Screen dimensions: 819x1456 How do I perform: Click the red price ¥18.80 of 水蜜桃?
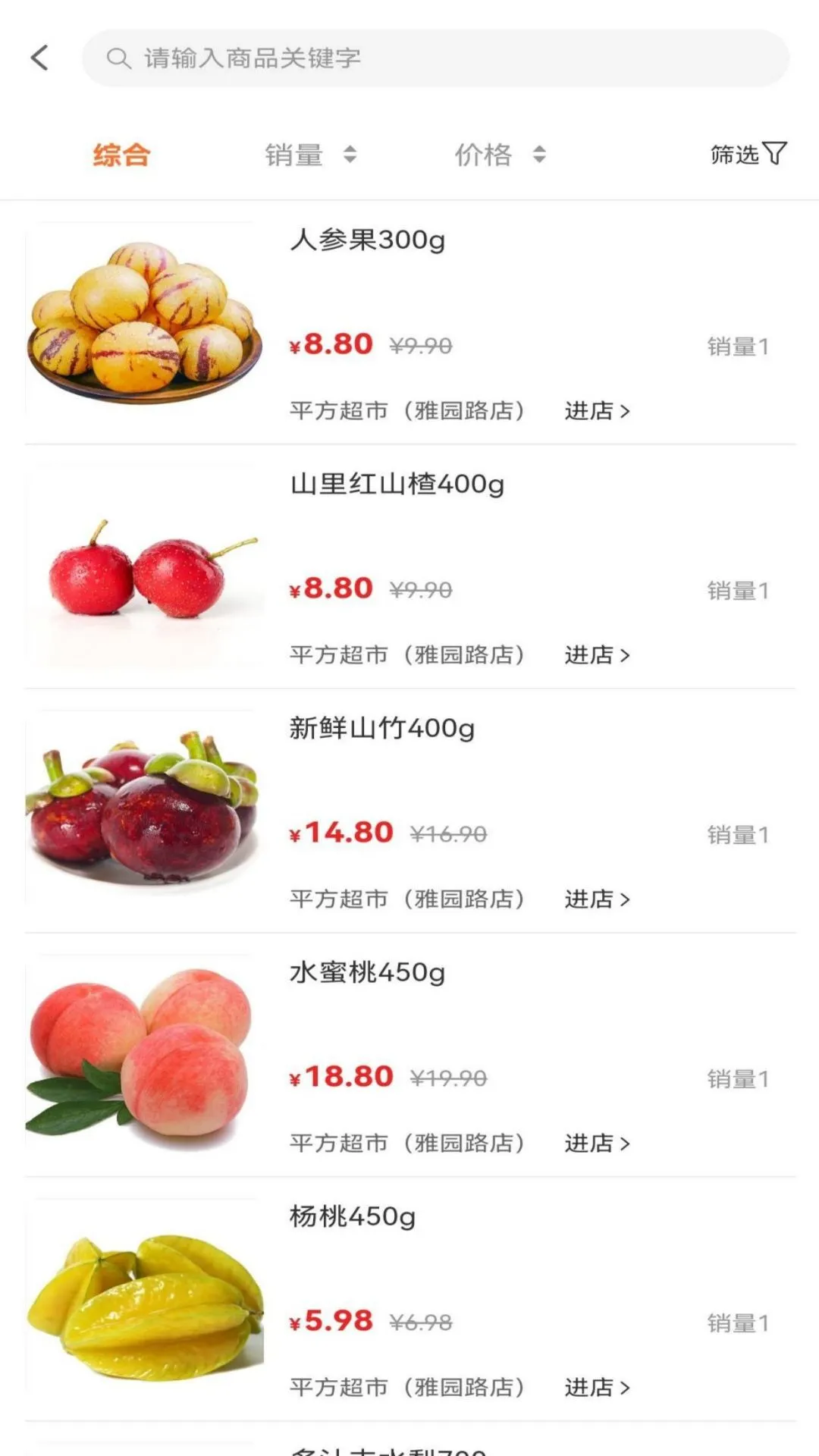coord(340,1076)
